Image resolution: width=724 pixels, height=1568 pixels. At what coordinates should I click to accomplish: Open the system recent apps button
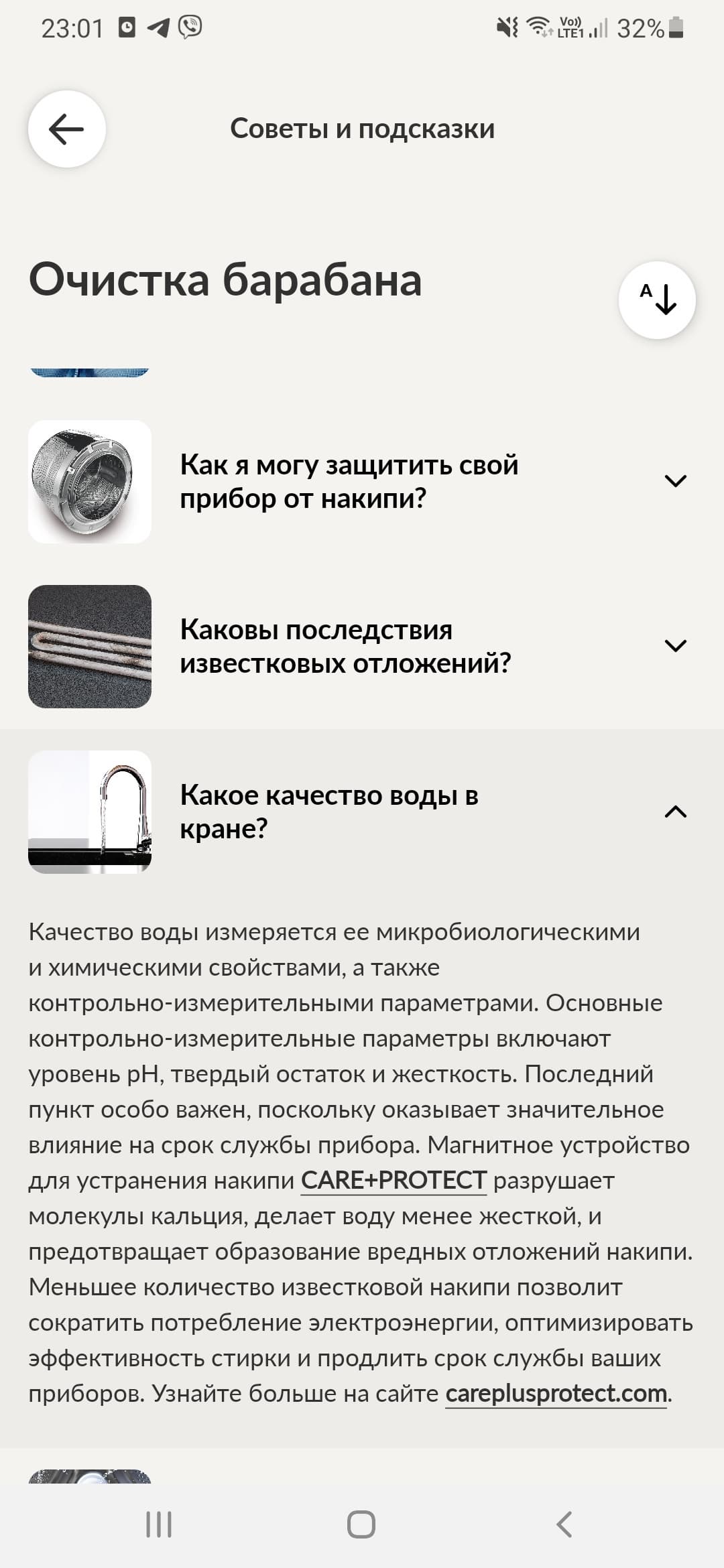159,1524
